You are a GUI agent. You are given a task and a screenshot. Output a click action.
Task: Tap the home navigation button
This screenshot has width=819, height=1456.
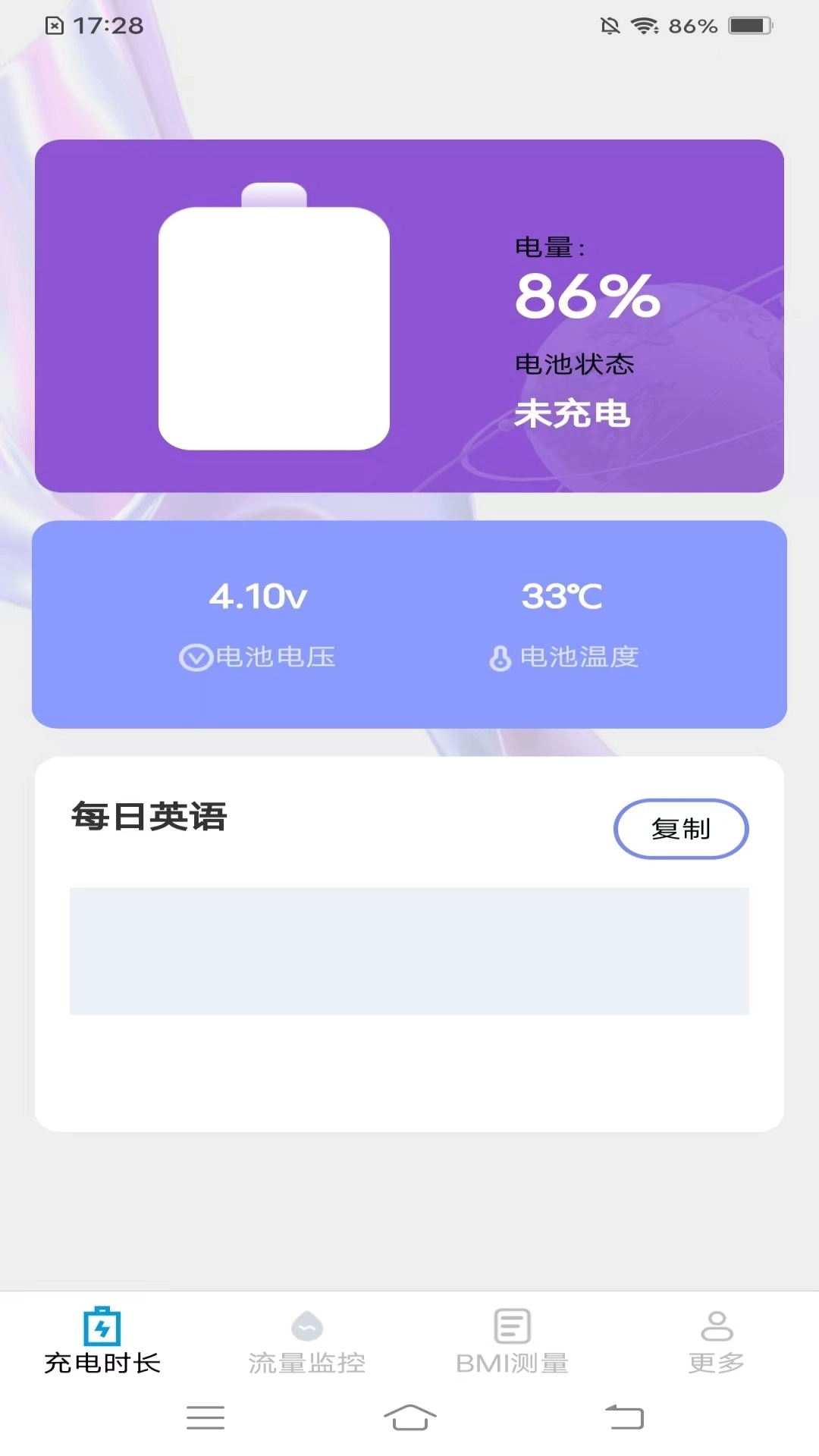[409, 1417]
